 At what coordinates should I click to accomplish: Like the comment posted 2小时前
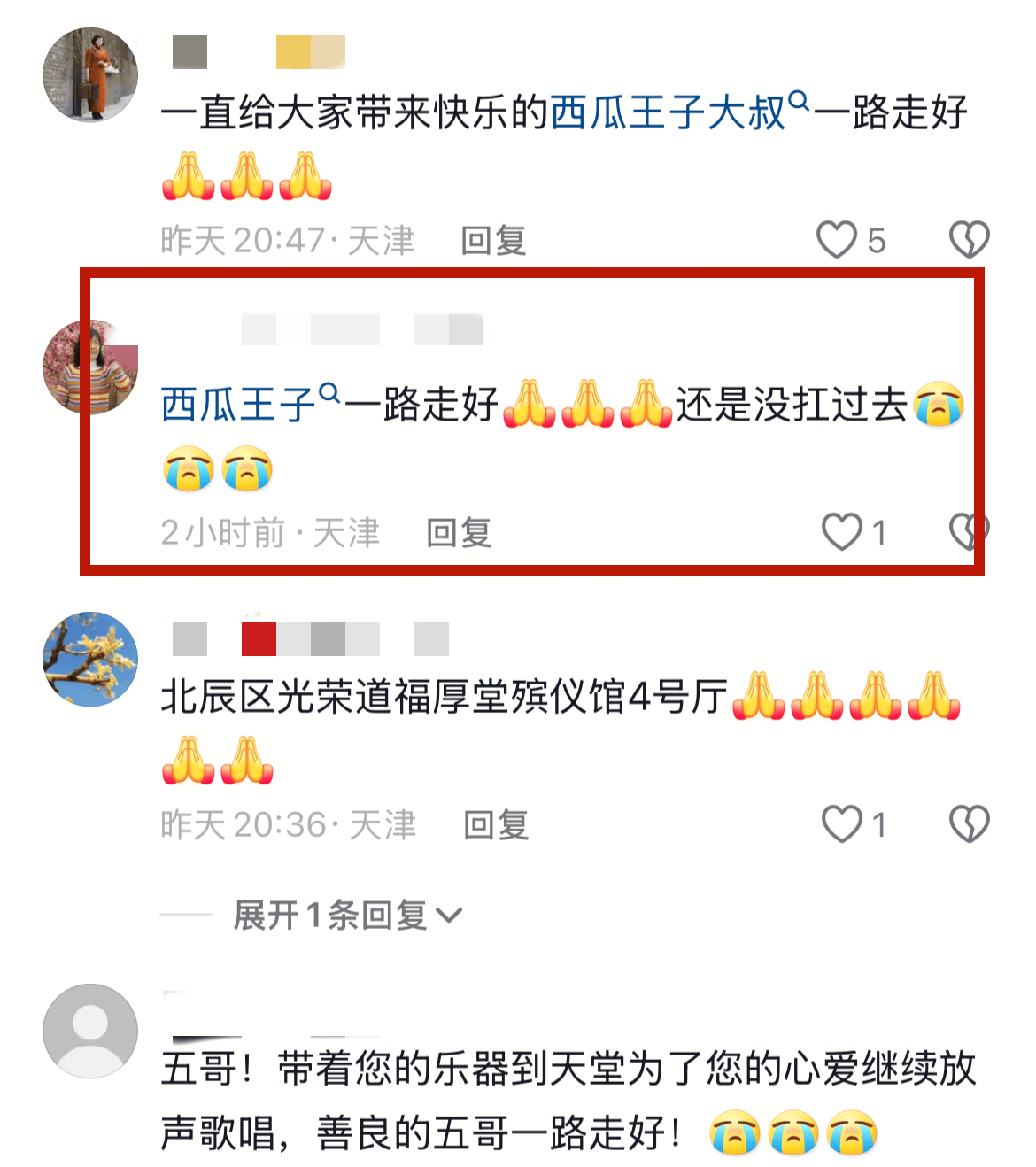[x=842, y=532]
